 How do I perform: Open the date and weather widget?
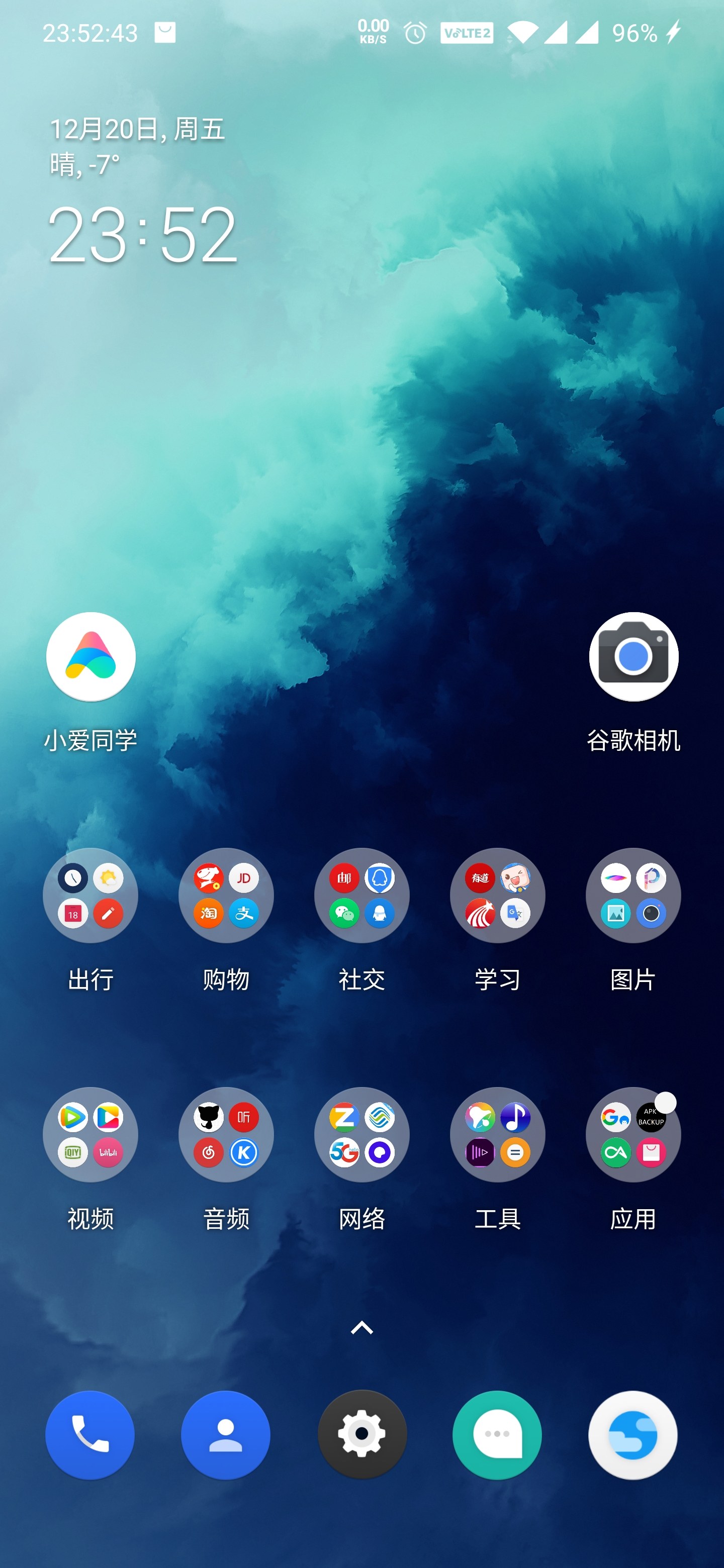coord(137,146)
